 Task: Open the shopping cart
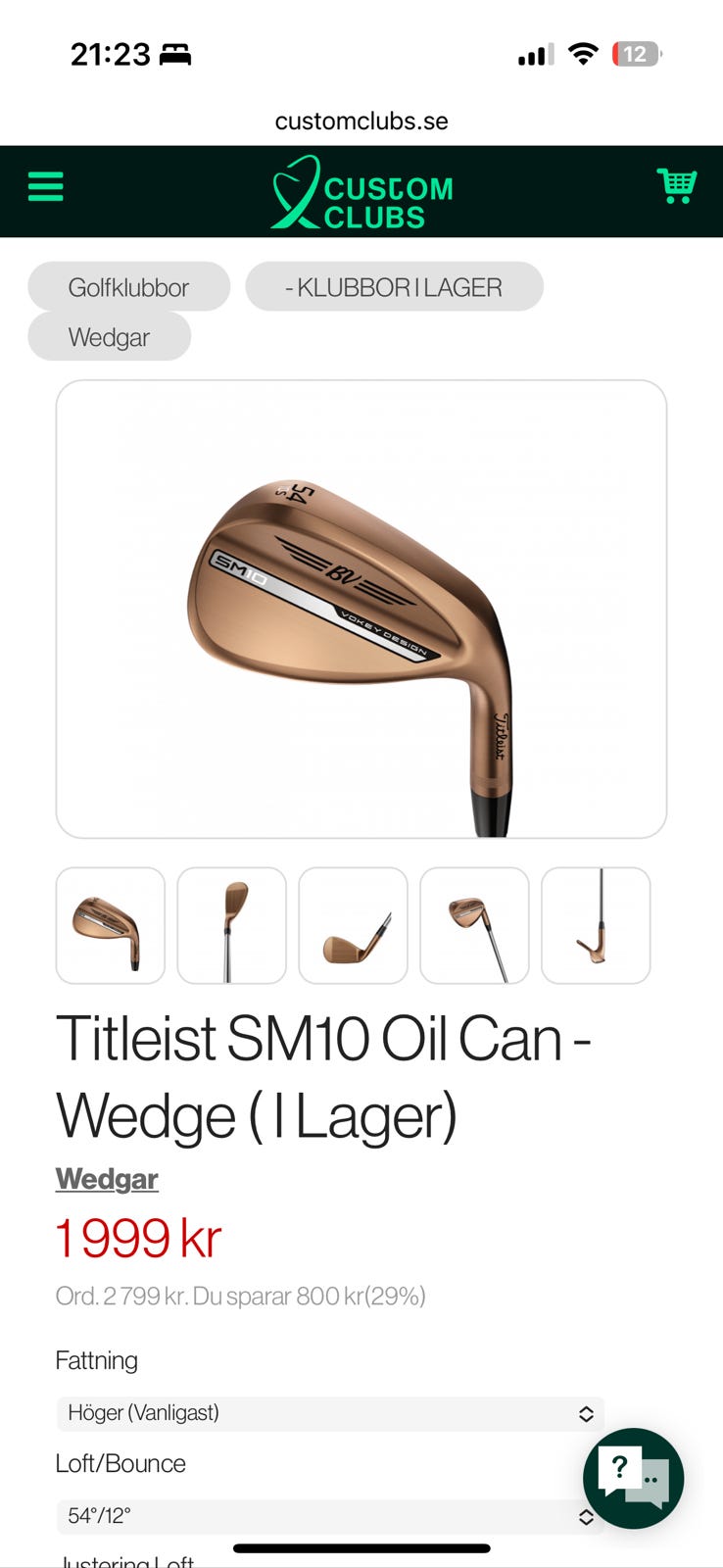click(676, 185)
